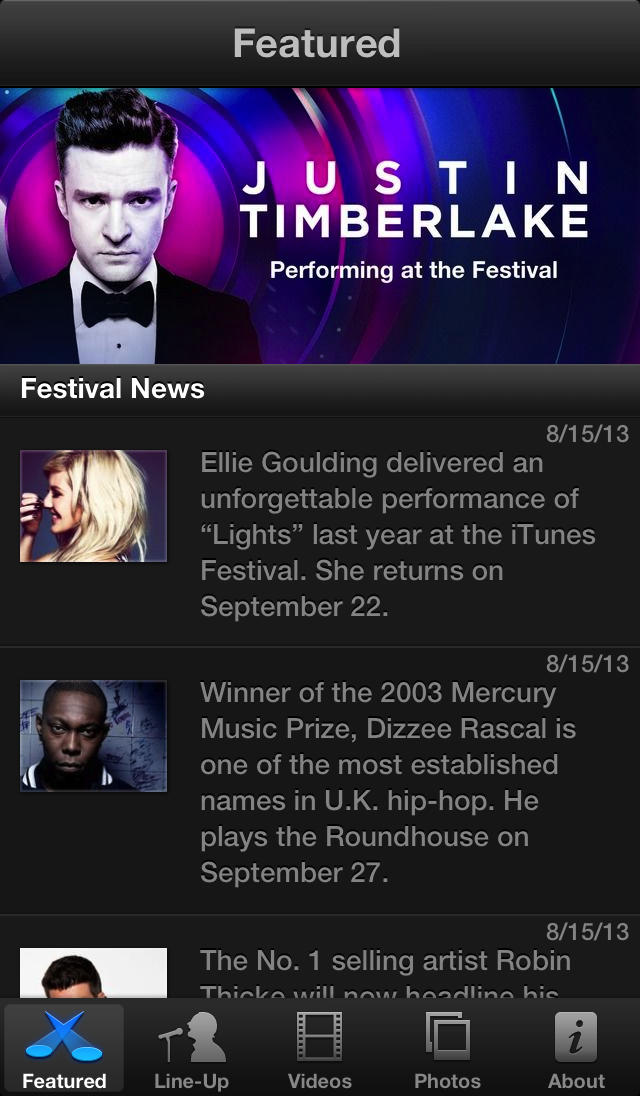Open the About tab
Image resolution: width=640 pixels, height=1096 pixels.
(x=576, y=1050)
